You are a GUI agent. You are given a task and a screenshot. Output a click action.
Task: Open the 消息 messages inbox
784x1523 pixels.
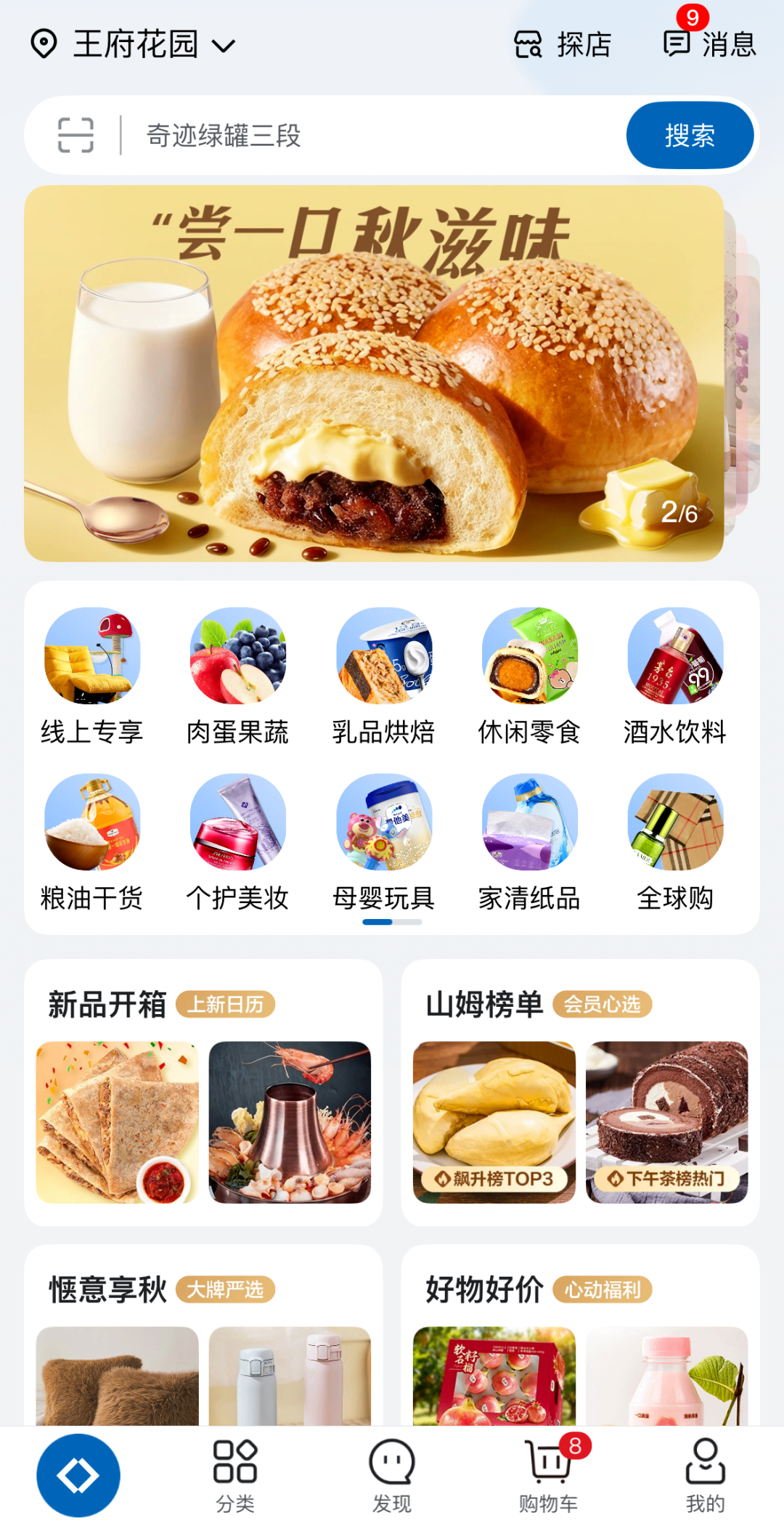tap(709, 44)
